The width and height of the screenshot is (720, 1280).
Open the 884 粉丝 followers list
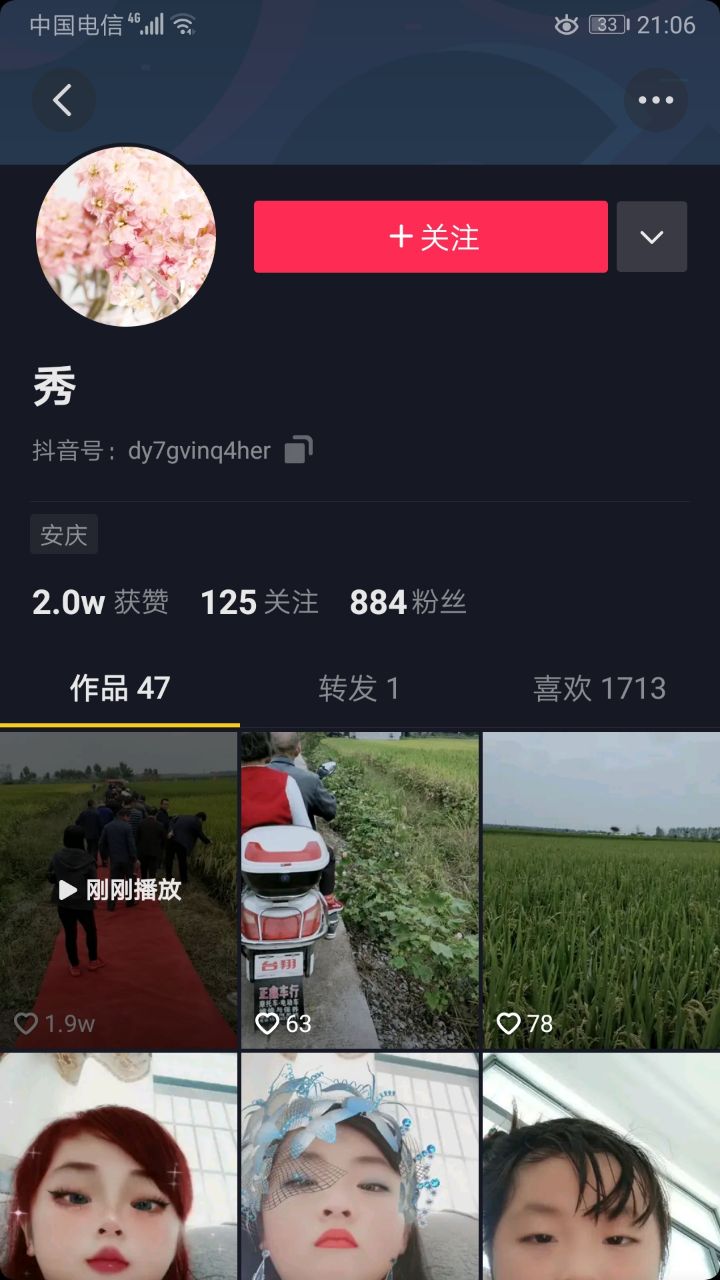tap(407, 602)
